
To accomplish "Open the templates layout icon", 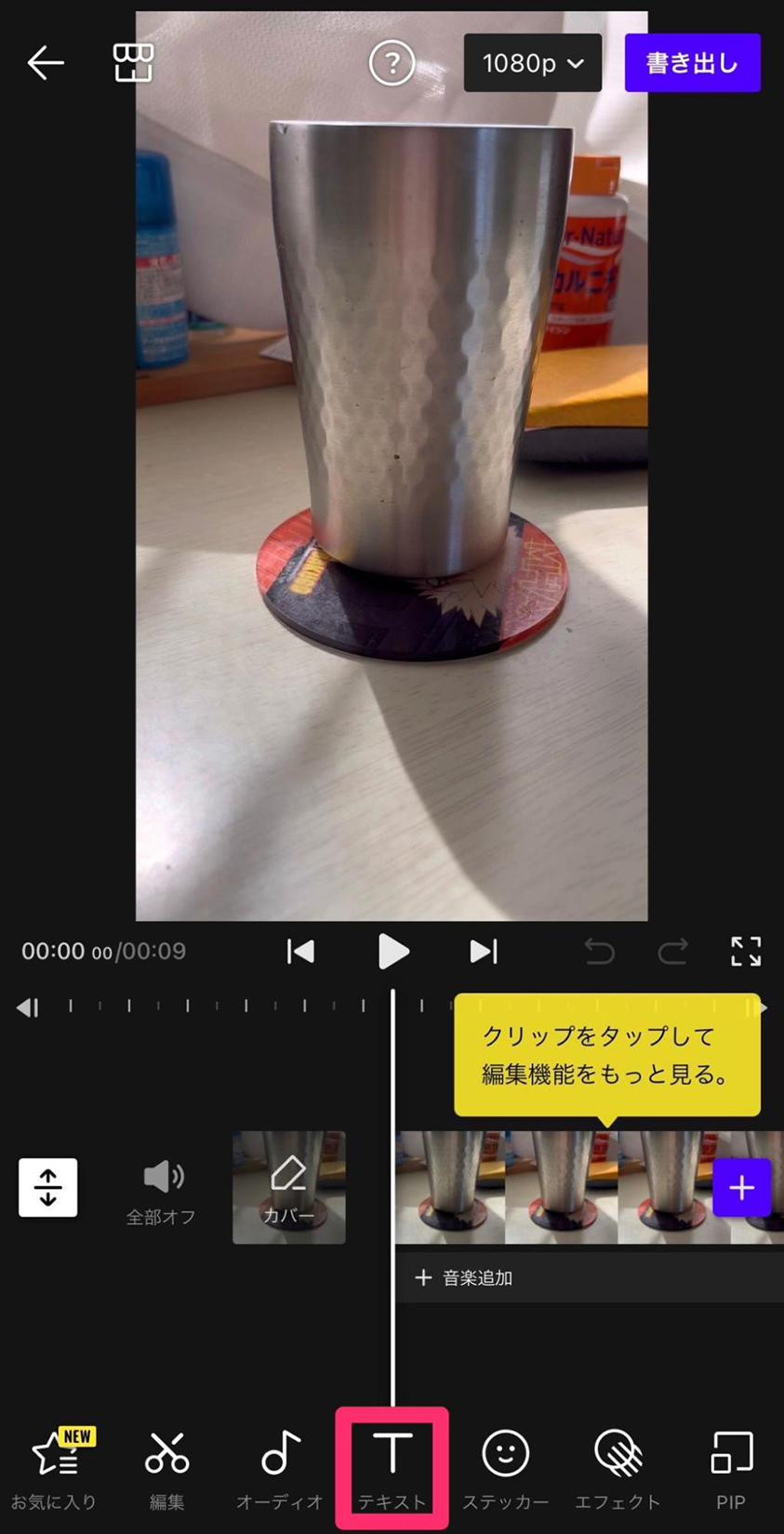I will [133, 63].
